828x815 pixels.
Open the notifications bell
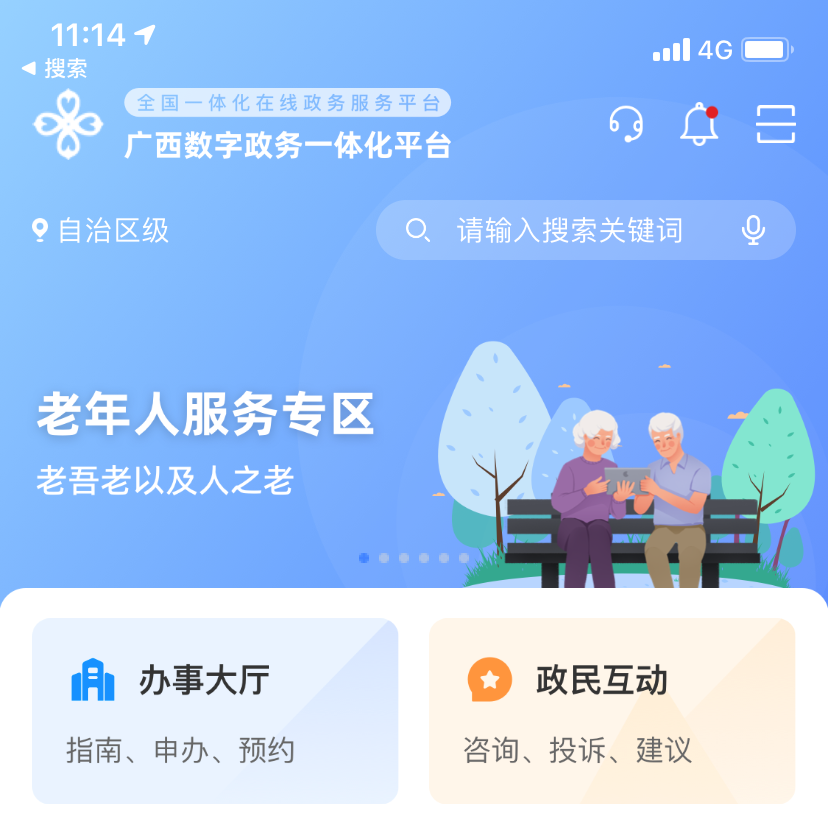click(x=699, y=125)
